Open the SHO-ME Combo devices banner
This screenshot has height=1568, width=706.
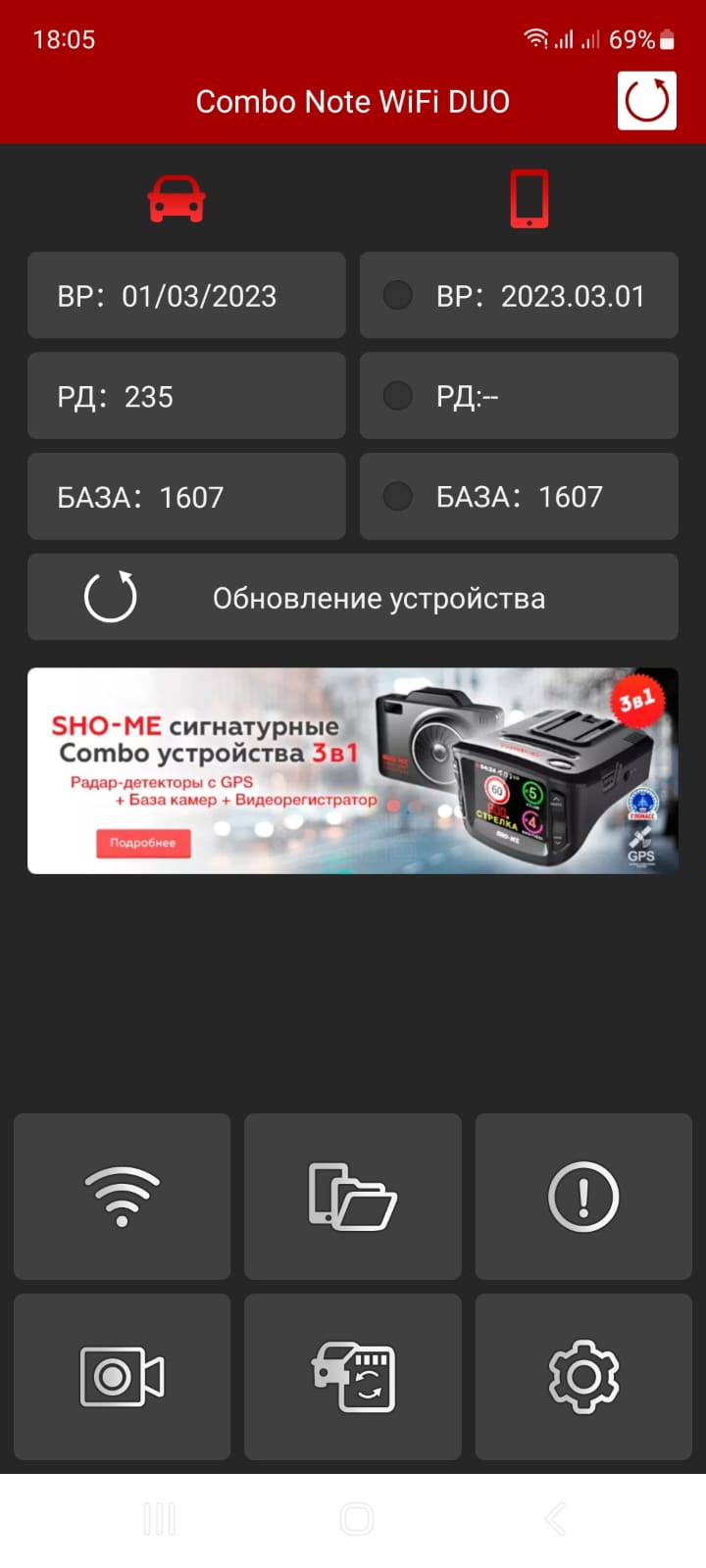353,770
